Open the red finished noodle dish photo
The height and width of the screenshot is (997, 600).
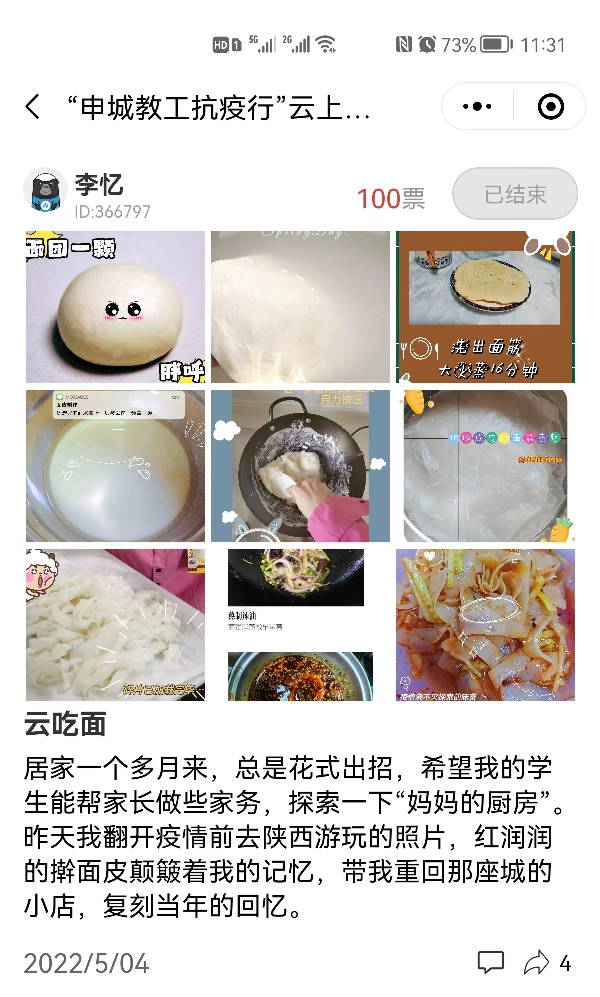(485, 624)
